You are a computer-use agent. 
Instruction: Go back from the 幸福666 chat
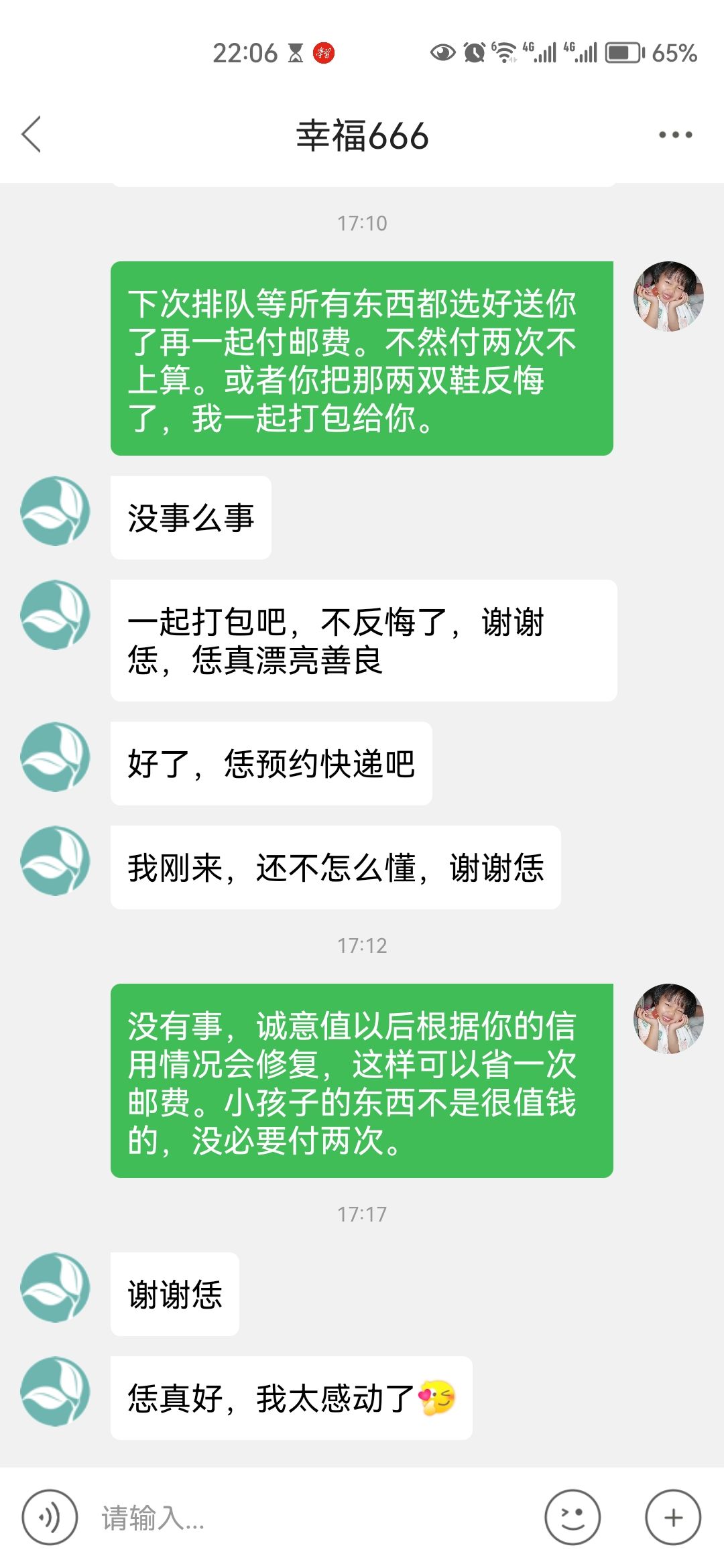click(x=32, y=135)
